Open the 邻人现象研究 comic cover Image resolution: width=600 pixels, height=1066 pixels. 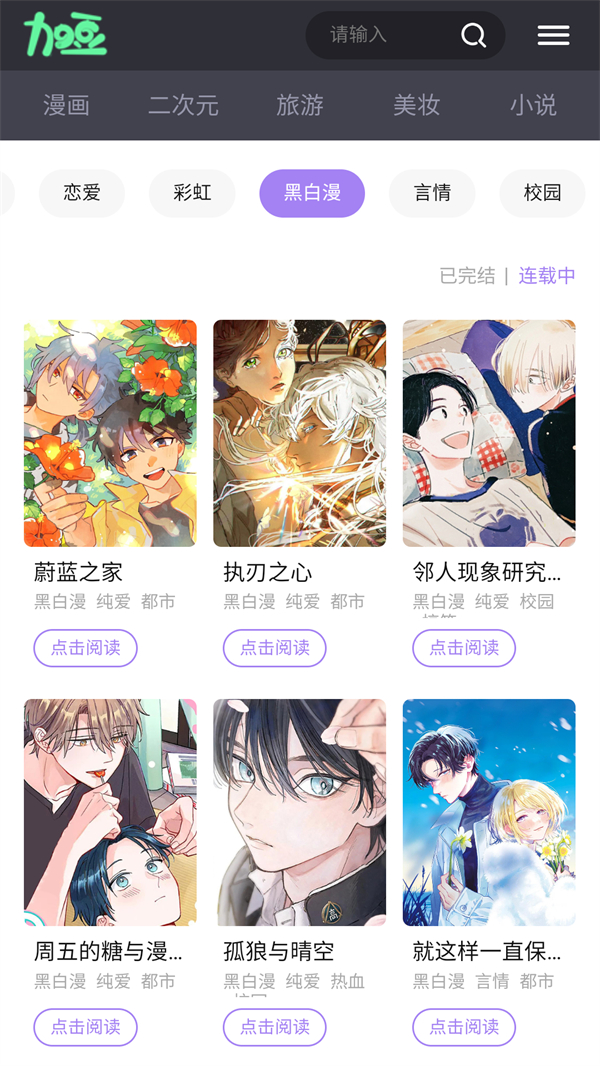tap(489, 433)
